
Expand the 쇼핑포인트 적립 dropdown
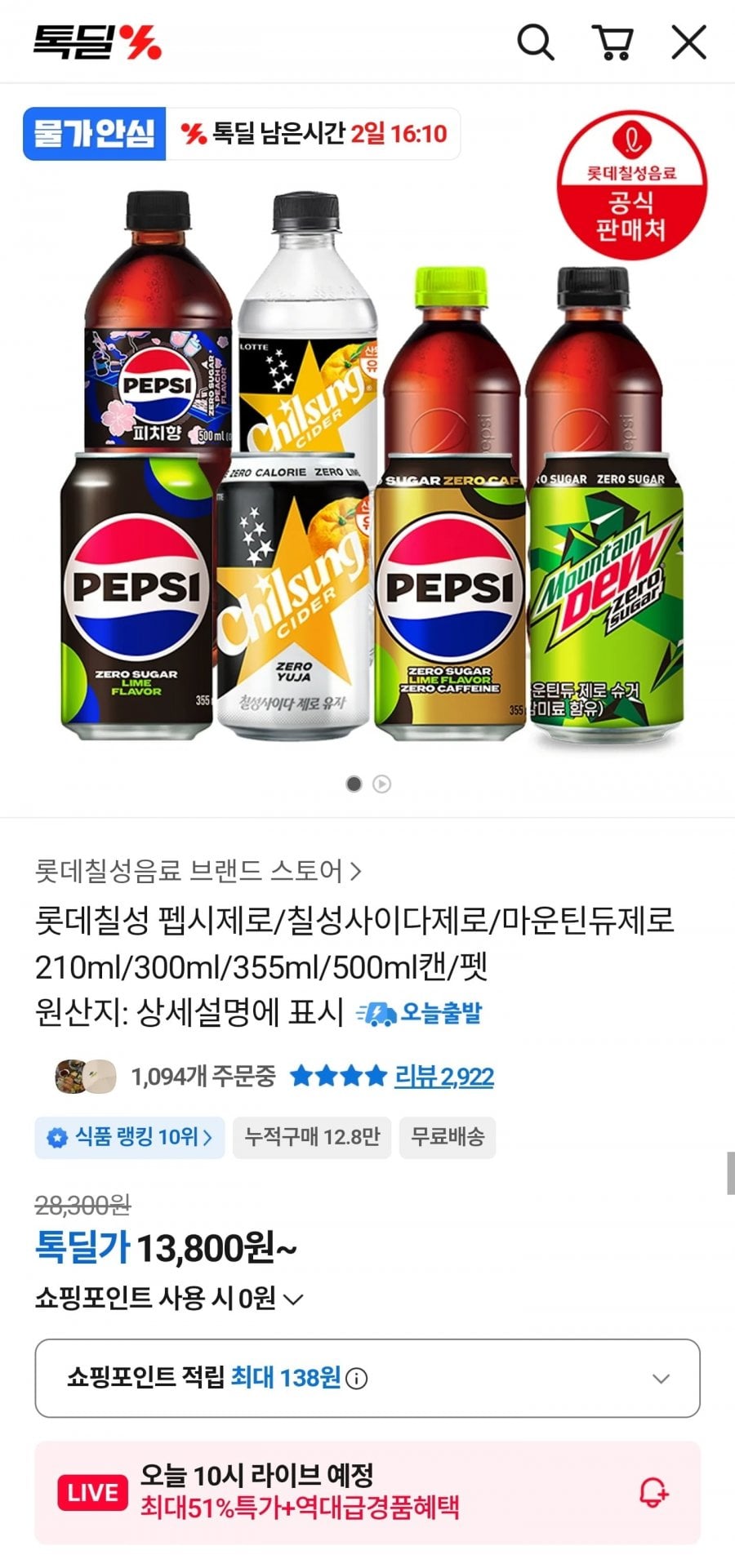click(661, 1379)
